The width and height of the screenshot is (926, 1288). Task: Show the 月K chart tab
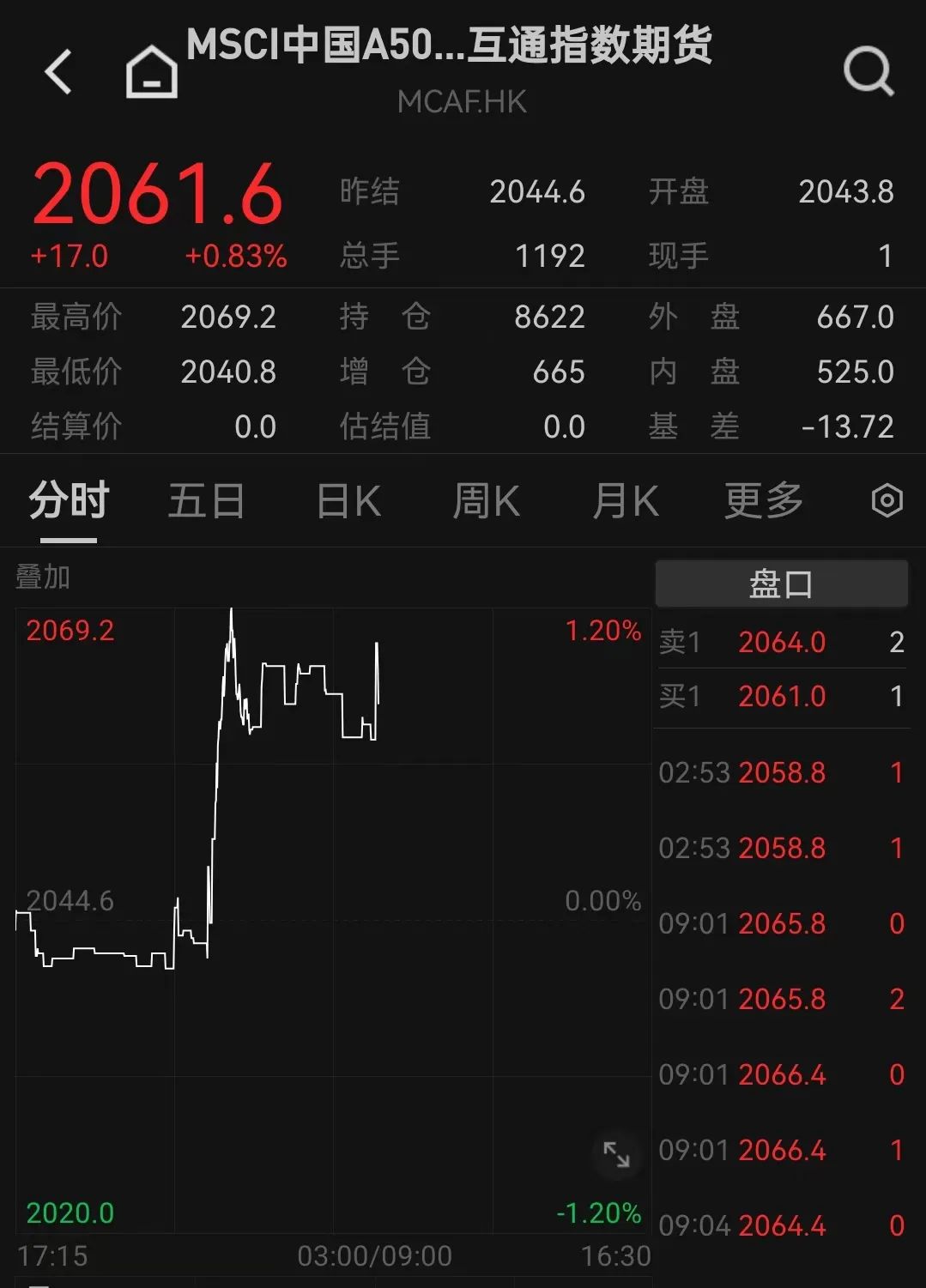click(x=626, y=501)
